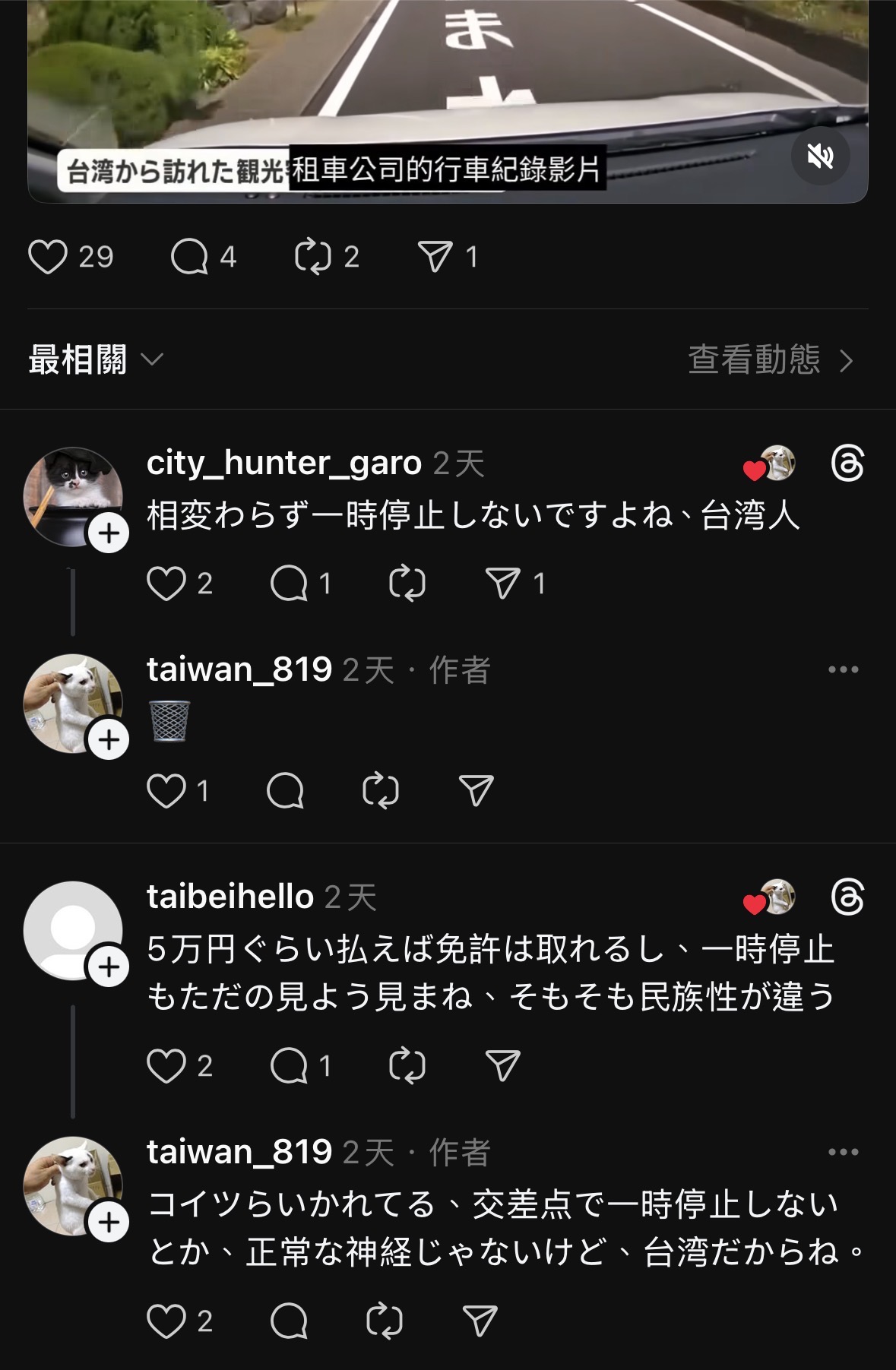Screen dimensions: 896x1370
Task: Open taibeihello's profile by username
Action: point(230,897)
